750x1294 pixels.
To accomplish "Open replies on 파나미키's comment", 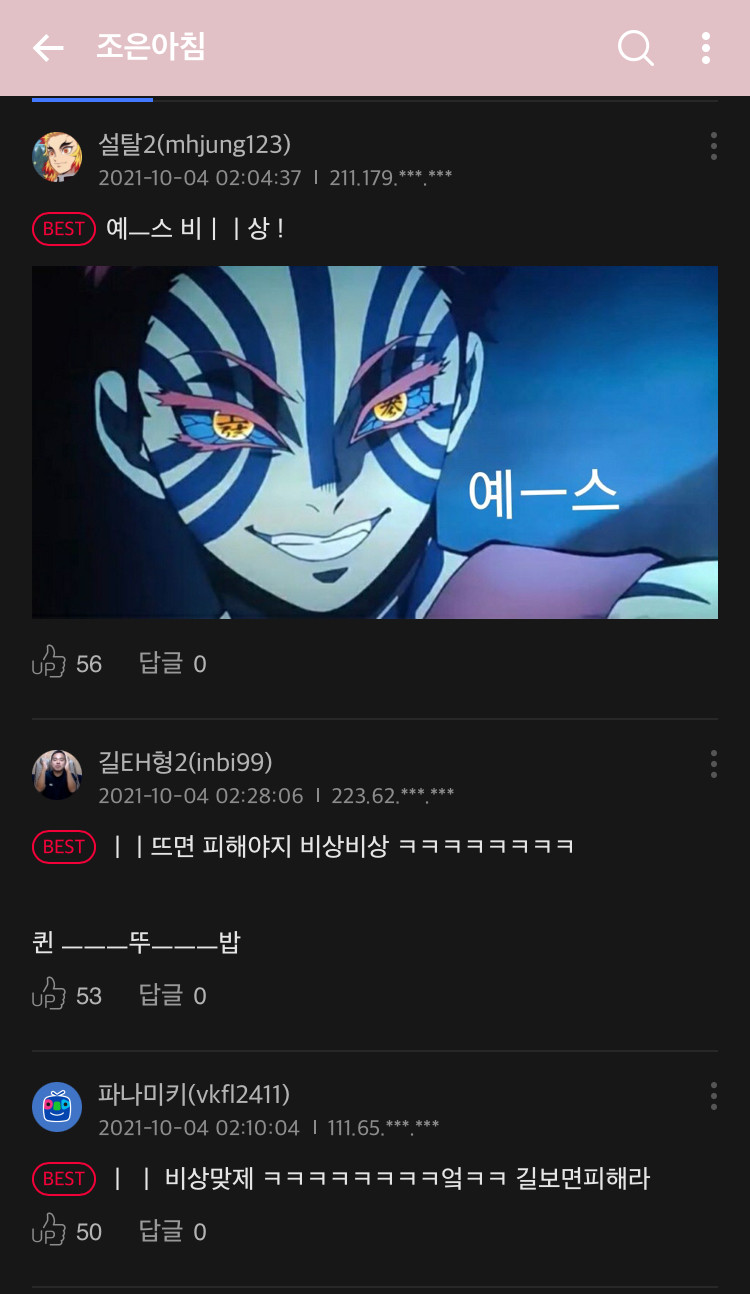I will (172, 1231).
